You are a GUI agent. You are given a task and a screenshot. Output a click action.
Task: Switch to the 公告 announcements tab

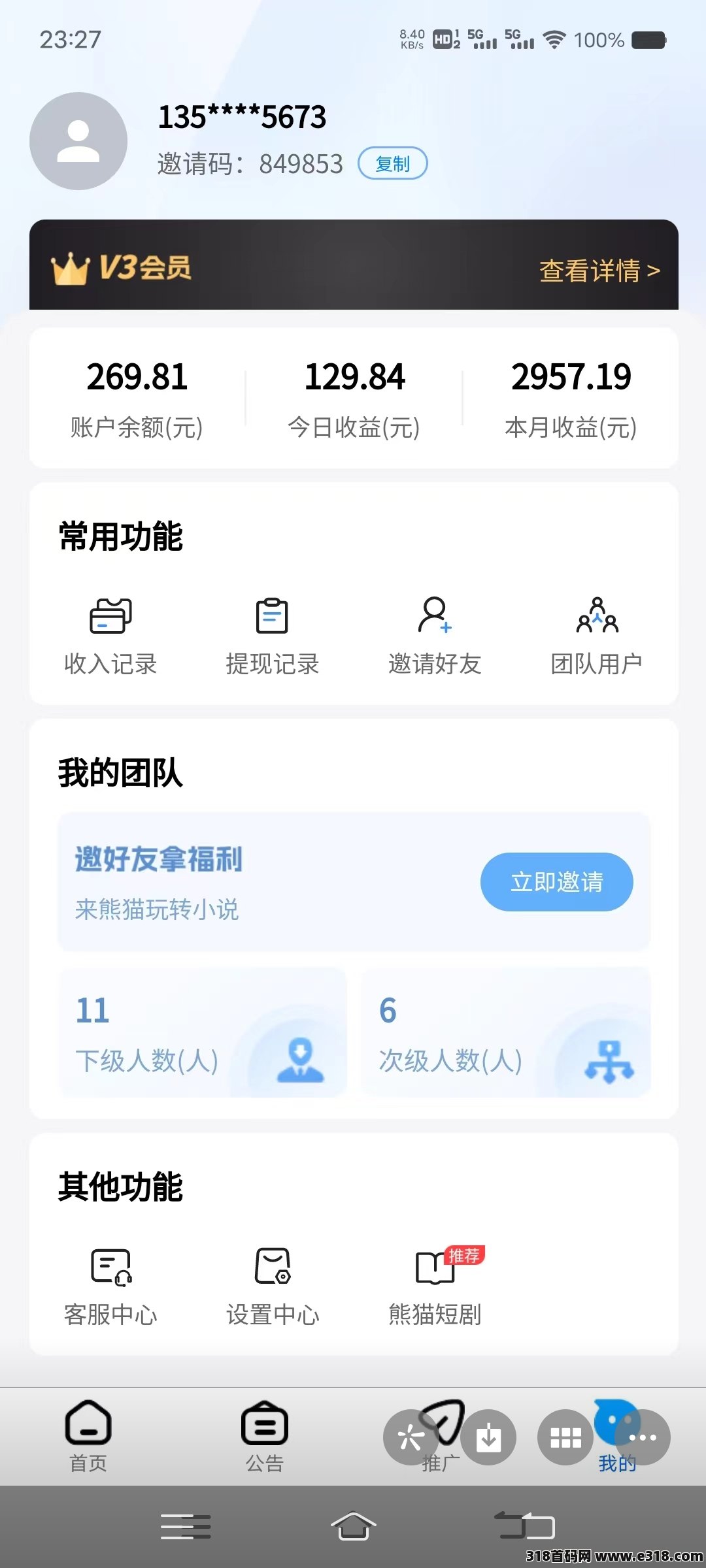(265, 1436)
